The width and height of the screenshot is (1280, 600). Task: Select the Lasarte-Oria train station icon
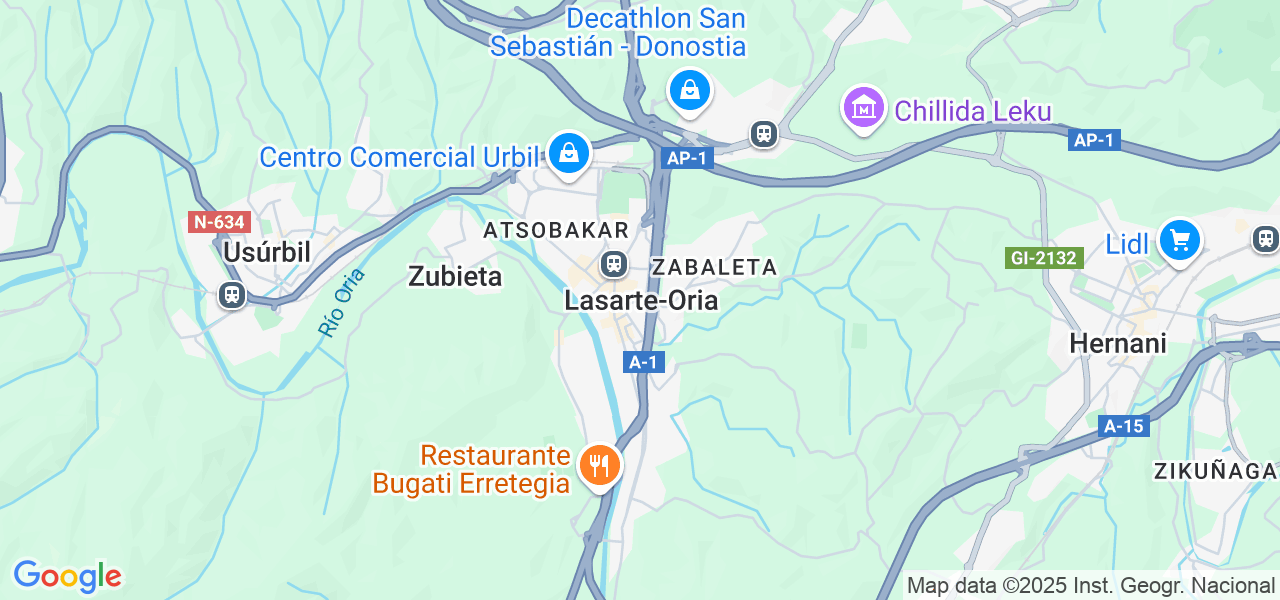coord(614,265)
